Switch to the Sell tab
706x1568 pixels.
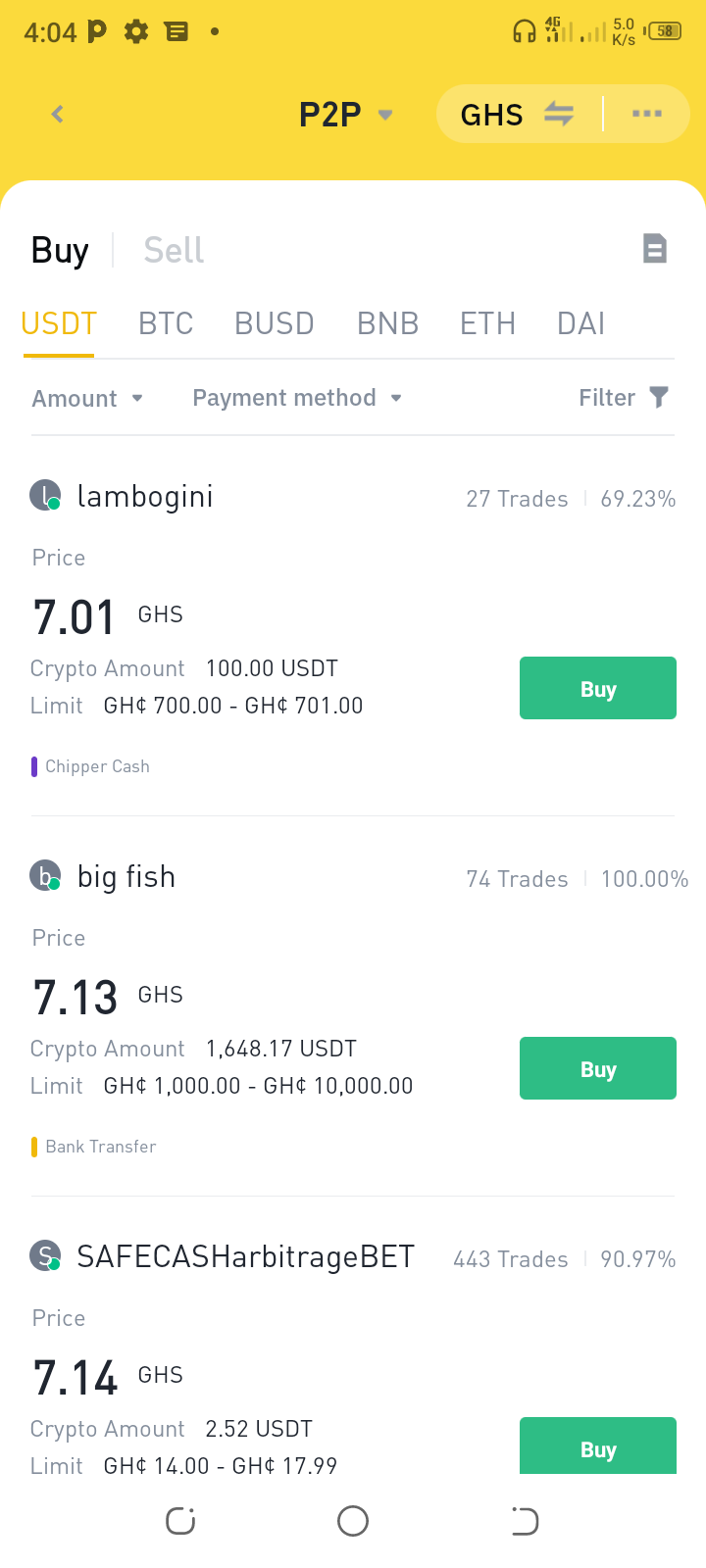[x=173, y=250]
